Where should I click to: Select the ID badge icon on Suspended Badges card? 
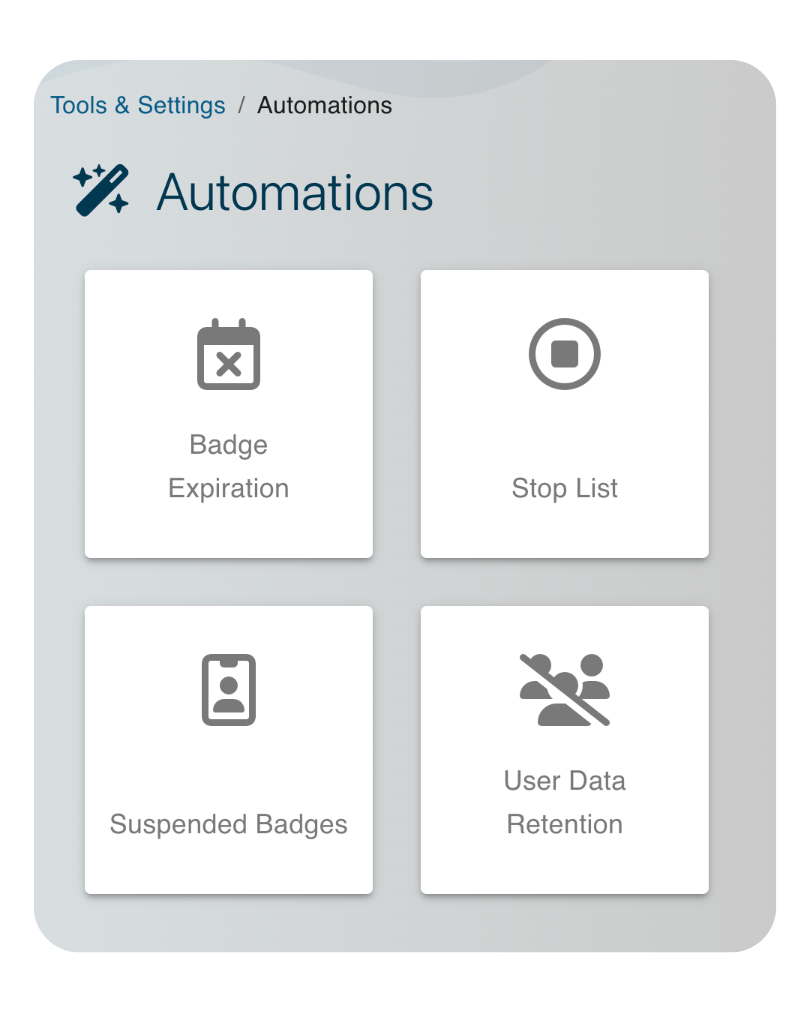pyautogui.click(x=229, y=689)
